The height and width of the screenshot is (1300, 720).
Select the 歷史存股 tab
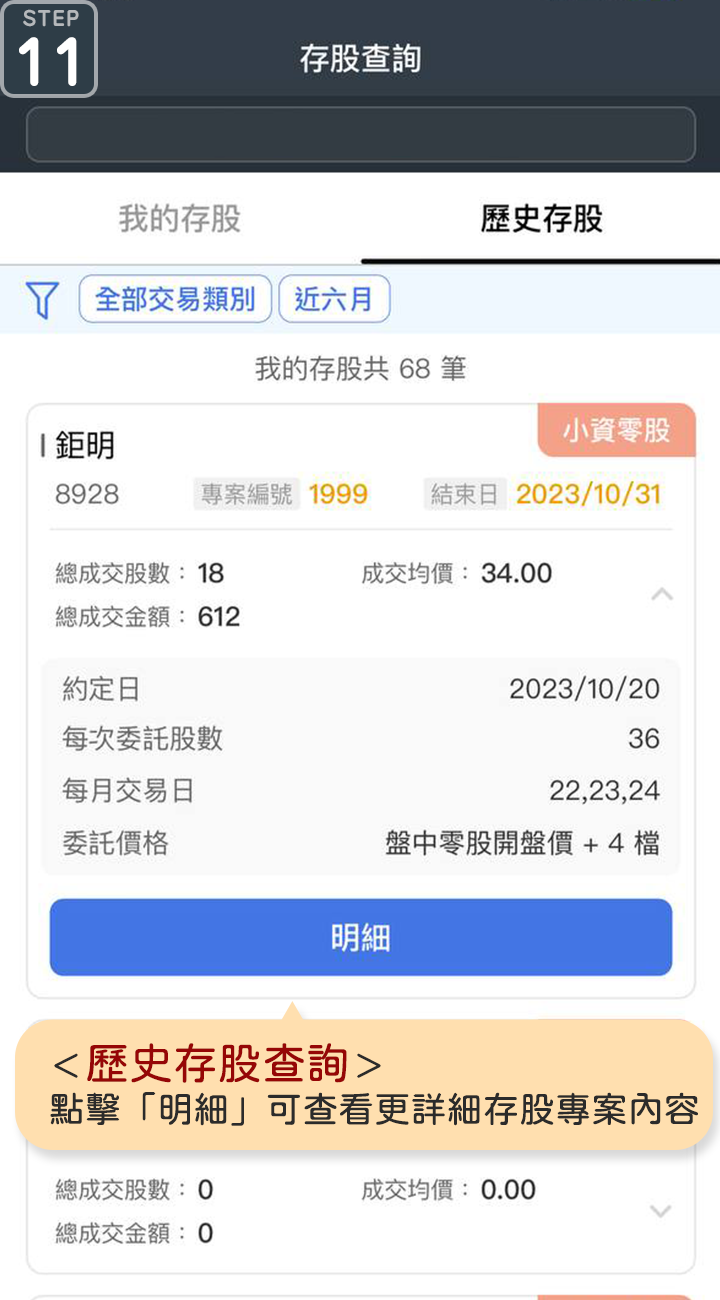(541, 219)
